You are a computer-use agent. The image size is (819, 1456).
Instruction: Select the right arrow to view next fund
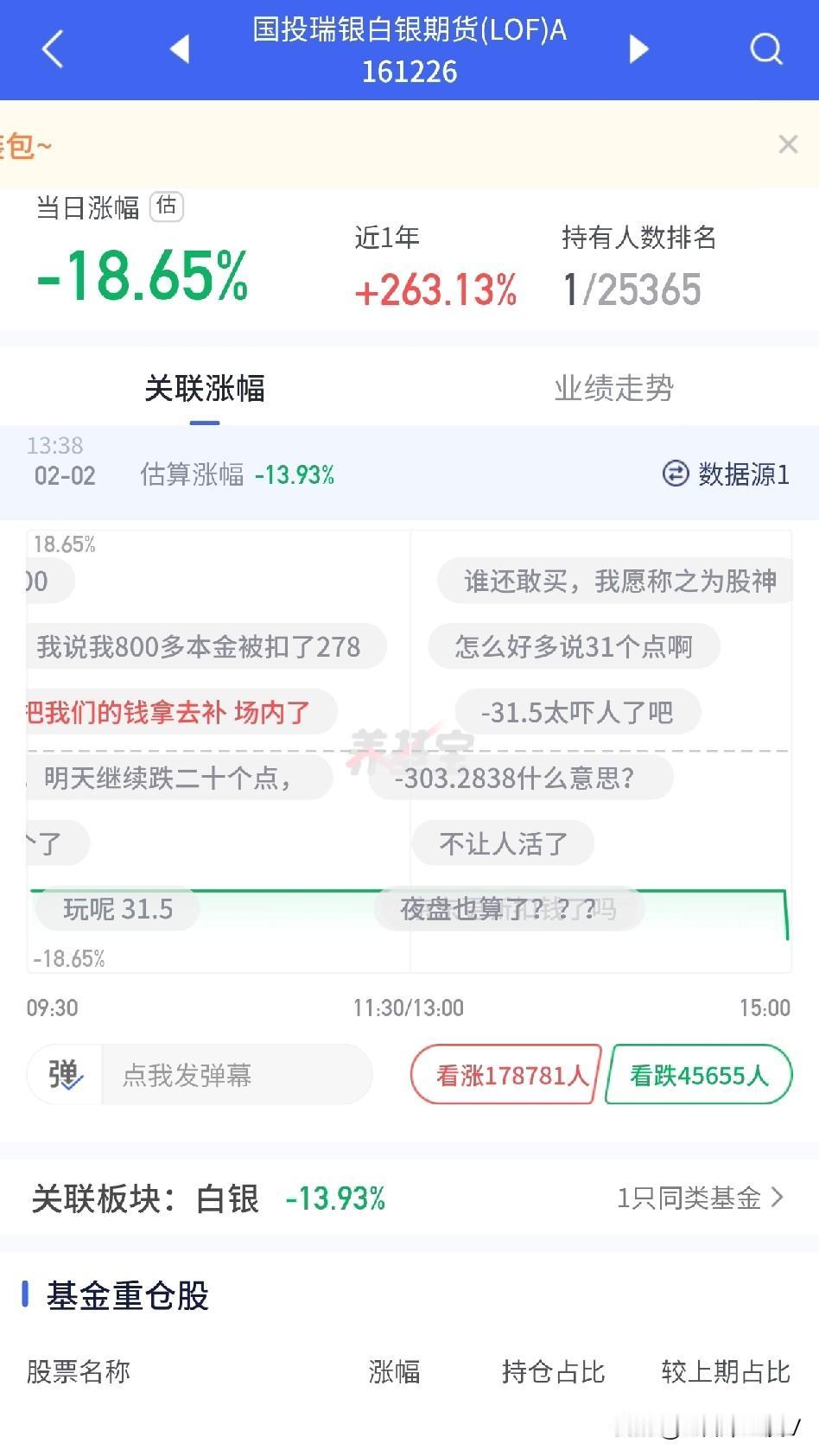pyautogui.click(x=638, y=49)
